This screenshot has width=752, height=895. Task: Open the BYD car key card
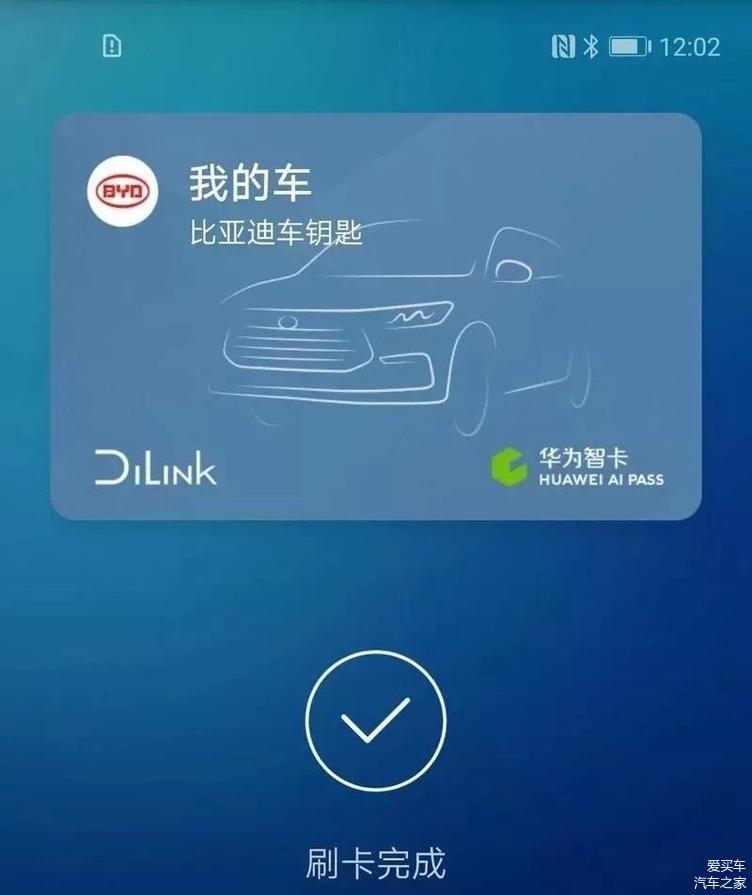coord(375,316)
